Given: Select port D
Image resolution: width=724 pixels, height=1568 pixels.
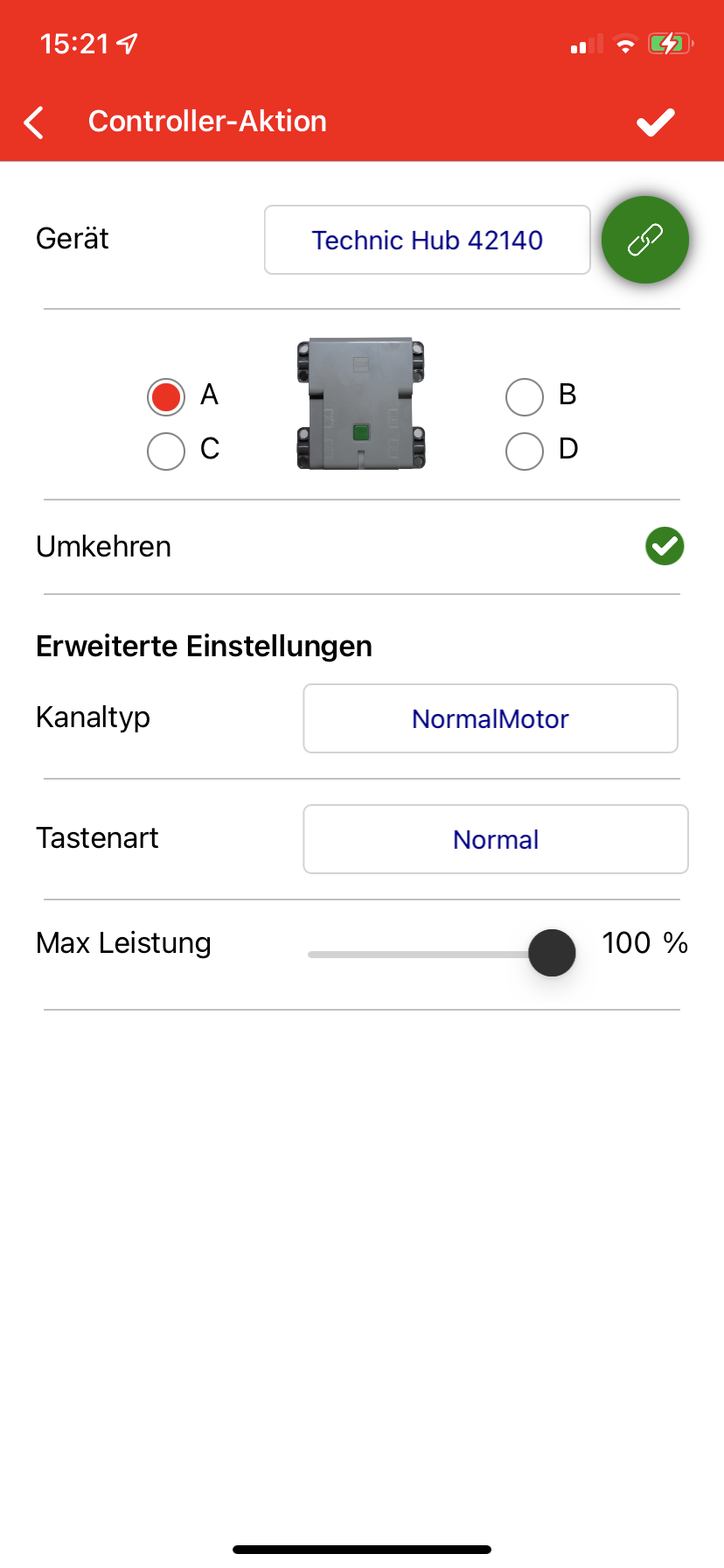Looking at the screenshot, I should (x=525, y=451).
